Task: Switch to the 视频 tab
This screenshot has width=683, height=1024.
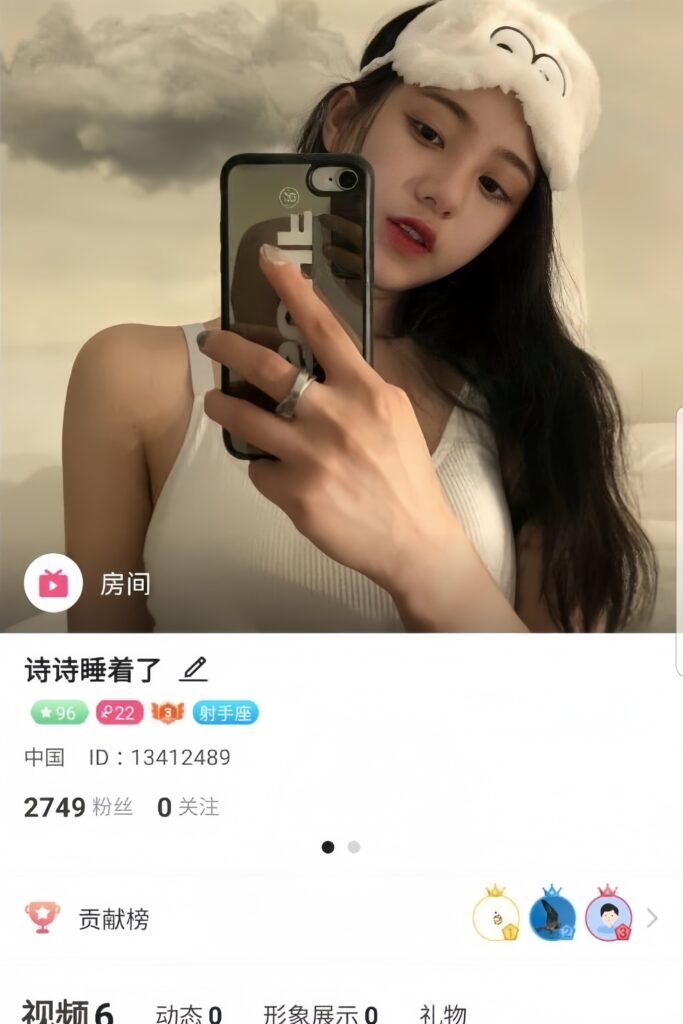Action: 67,1012
